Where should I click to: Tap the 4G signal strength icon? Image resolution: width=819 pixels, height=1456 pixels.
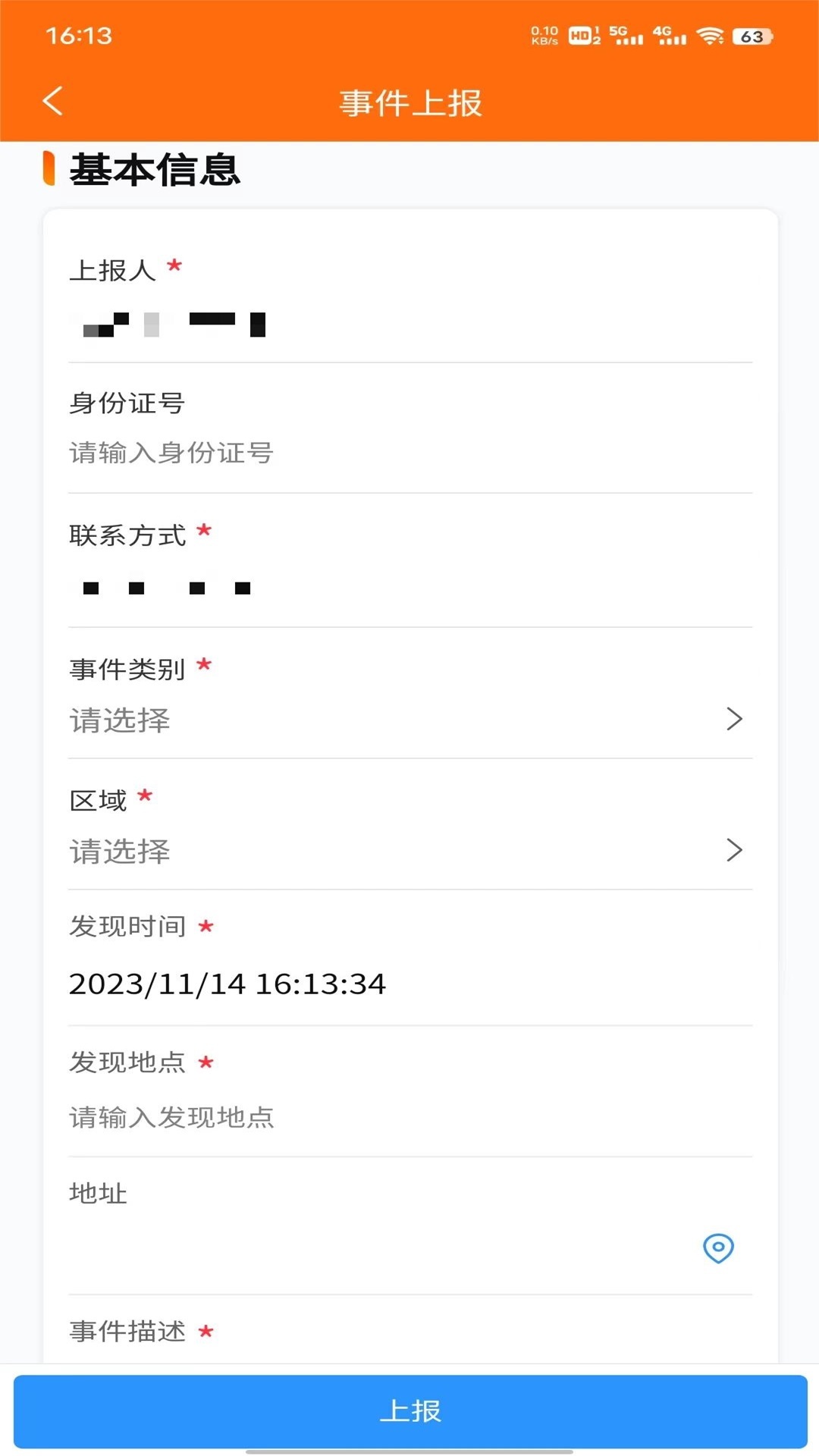pos(670,35)
